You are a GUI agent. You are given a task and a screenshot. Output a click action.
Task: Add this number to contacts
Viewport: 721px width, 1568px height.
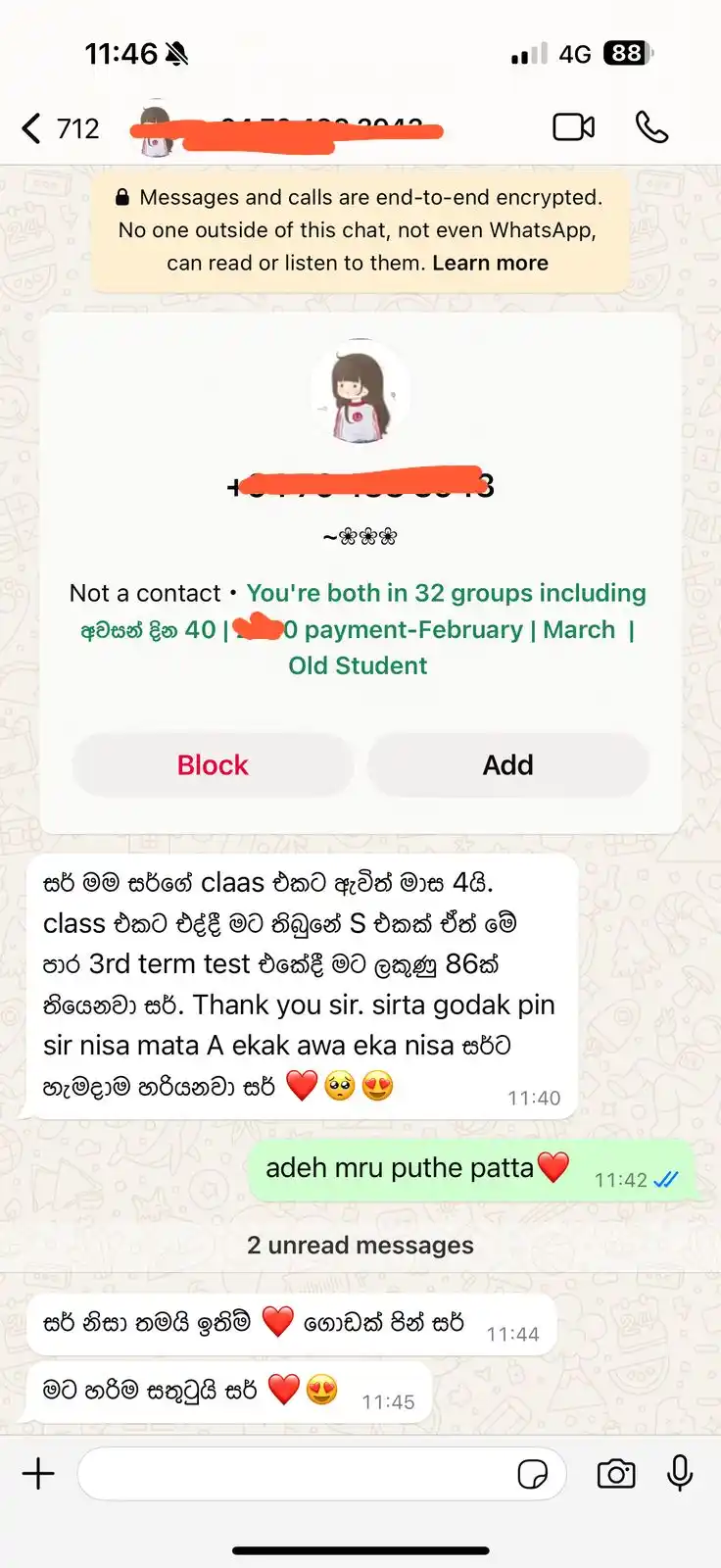tap(507, 764)
